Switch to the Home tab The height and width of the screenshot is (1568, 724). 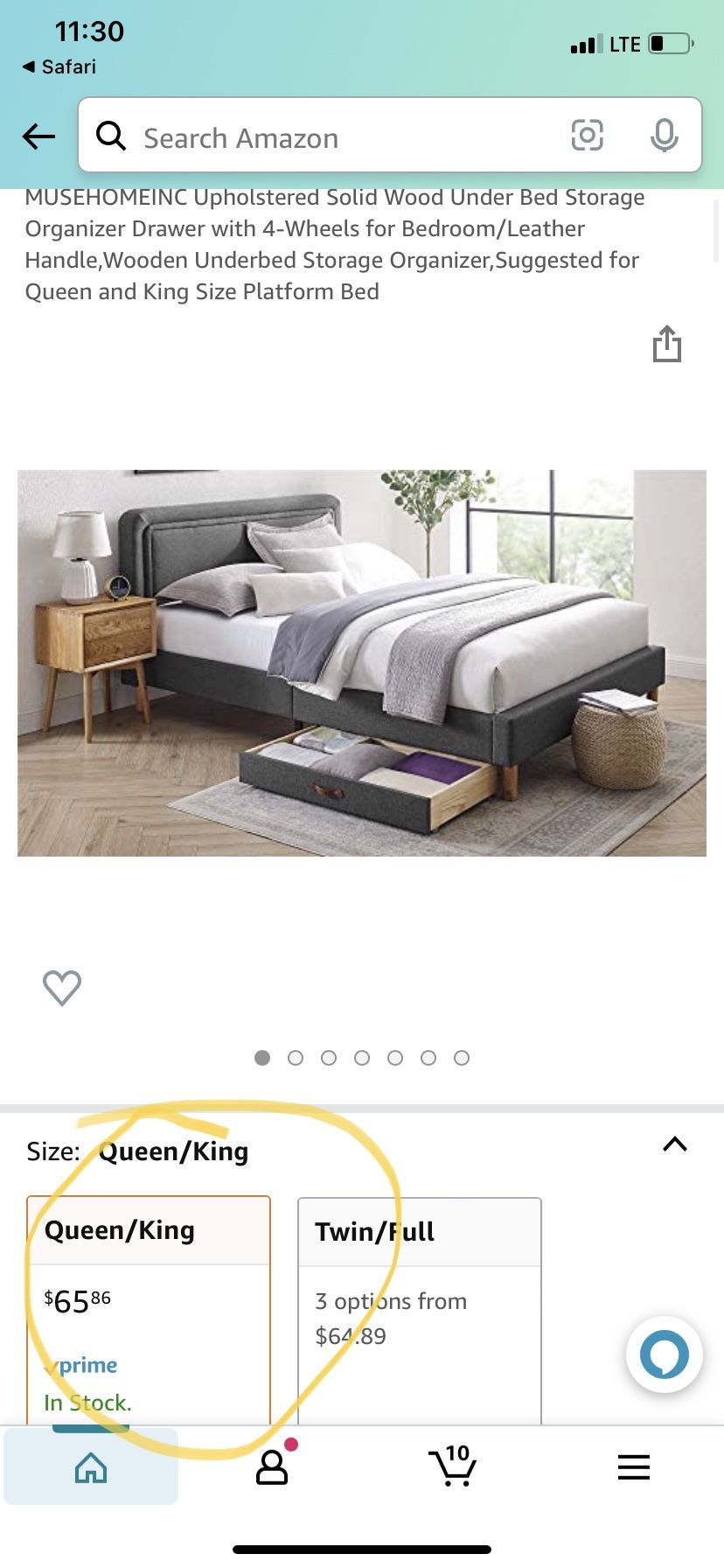(x=91, y=1467)
